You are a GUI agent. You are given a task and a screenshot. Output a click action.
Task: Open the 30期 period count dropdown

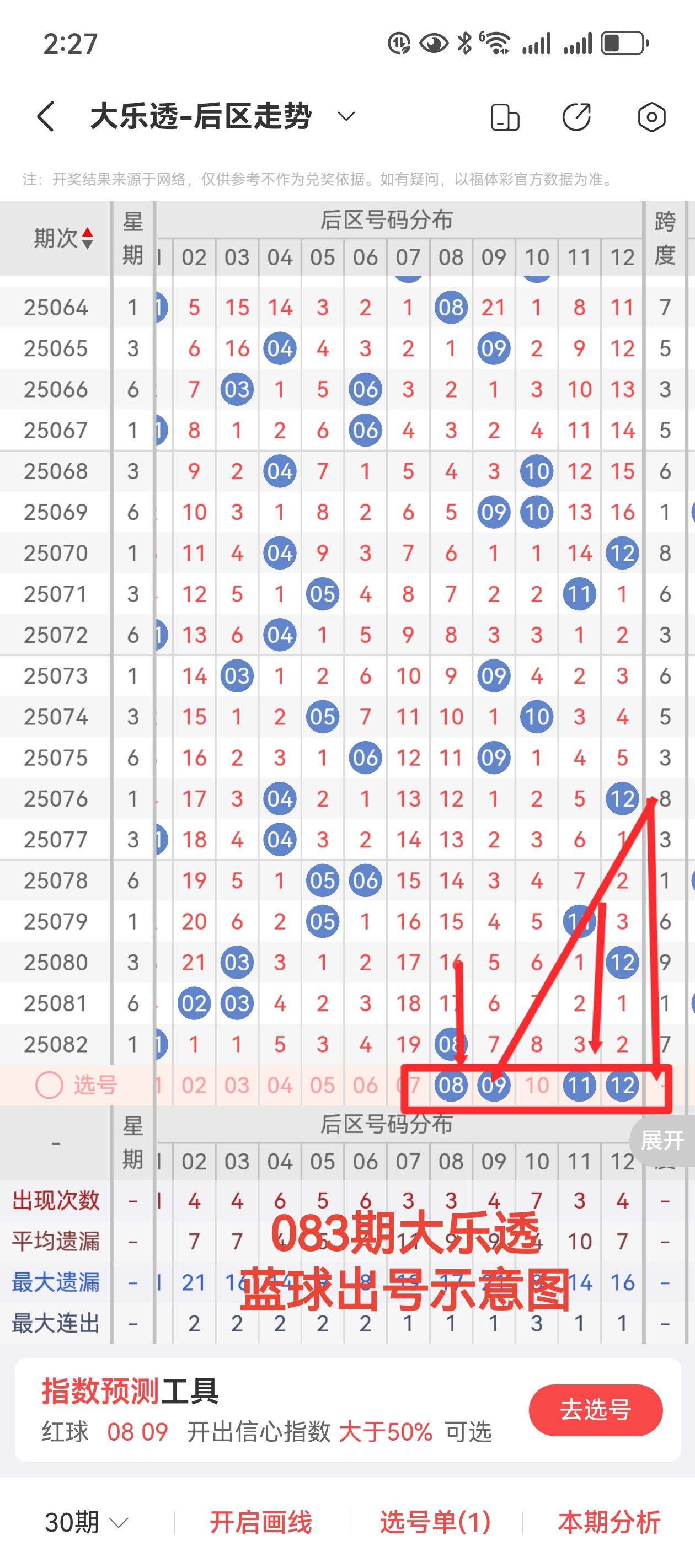point(87,1522)
